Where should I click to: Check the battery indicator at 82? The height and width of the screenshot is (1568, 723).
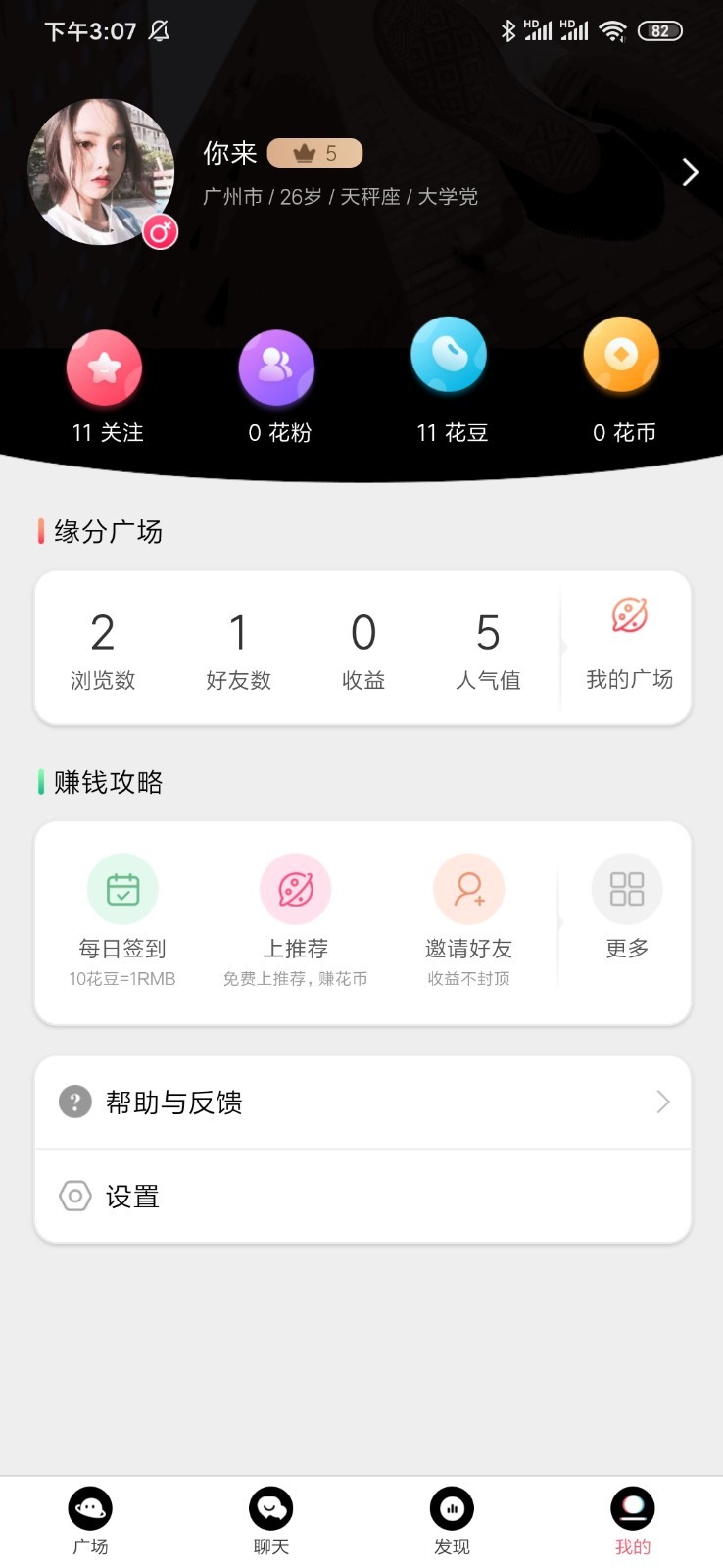[x=659, y=30]
